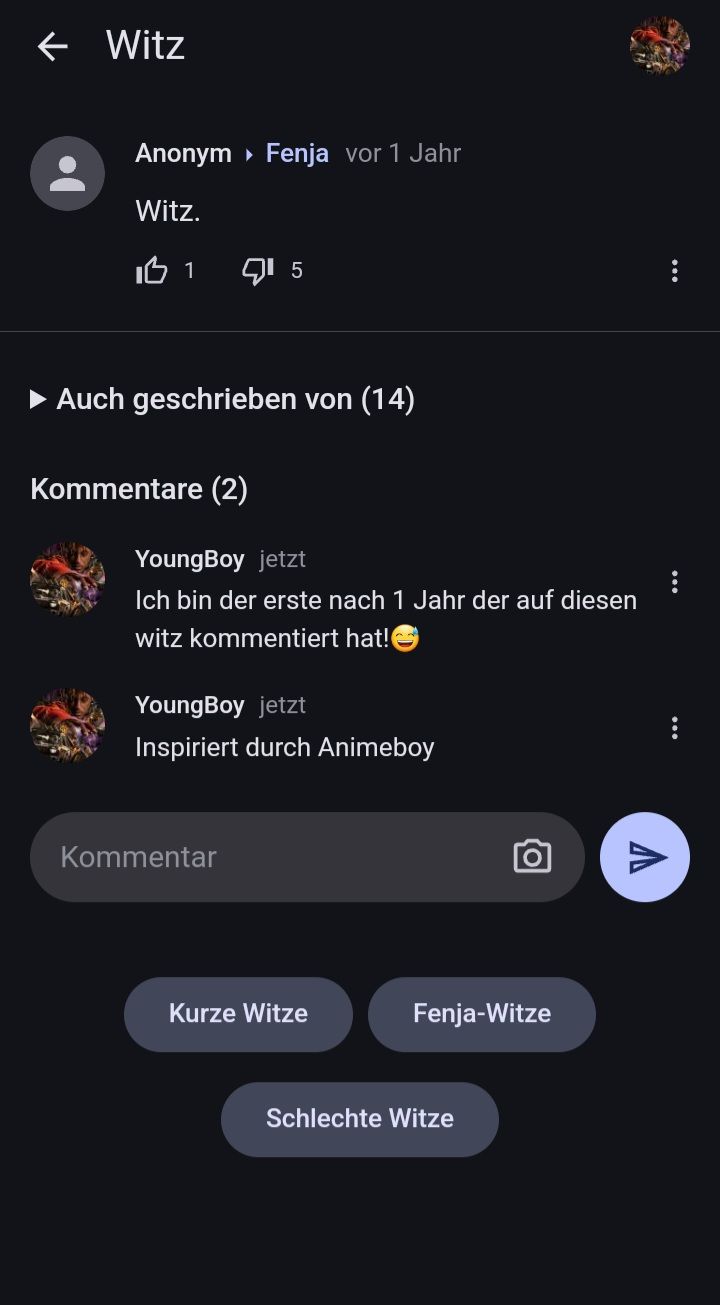Image resolution: width=720 pixels, height=1305 pixels.
Task: Browse the "Fenja-Witze" category
Action: pos(482,1014)
